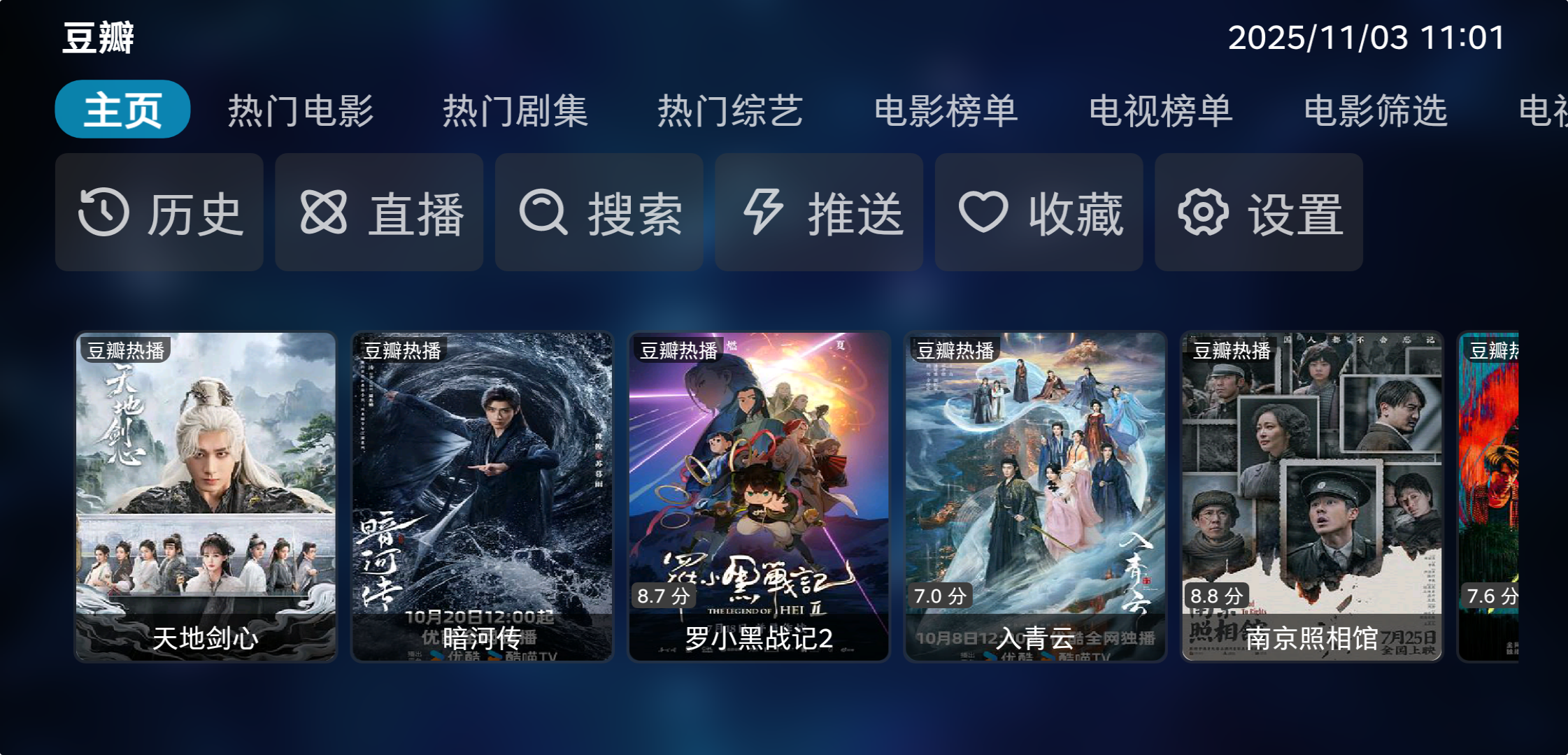This screenshot has width=1568, height=755.
Task: Open the 天地剑心 poster card
Action: (206, 496)
